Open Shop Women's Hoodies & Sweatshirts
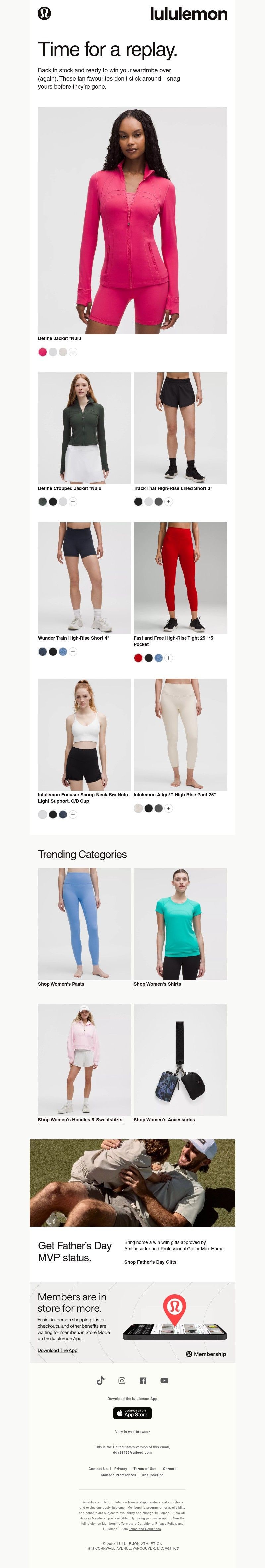The width and height of the screenshot is (265, 1568). 80,1119
